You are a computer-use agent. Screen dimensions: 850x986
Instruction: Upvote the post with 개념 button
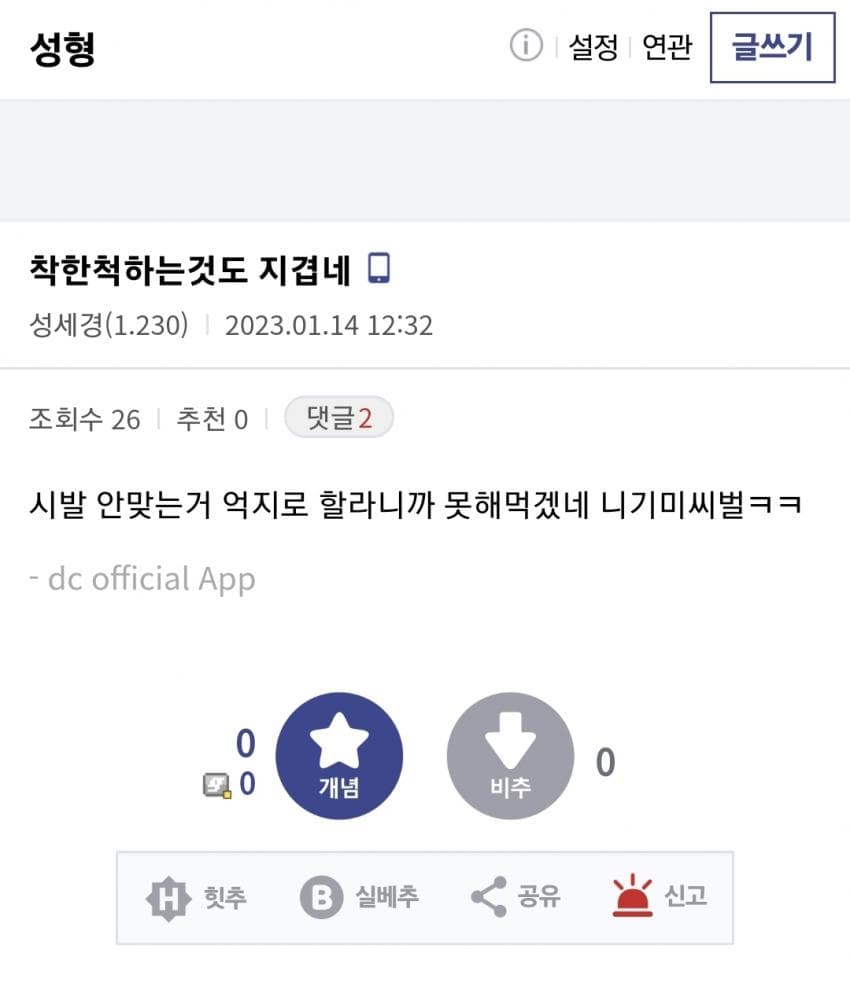(x=339, y=756)
